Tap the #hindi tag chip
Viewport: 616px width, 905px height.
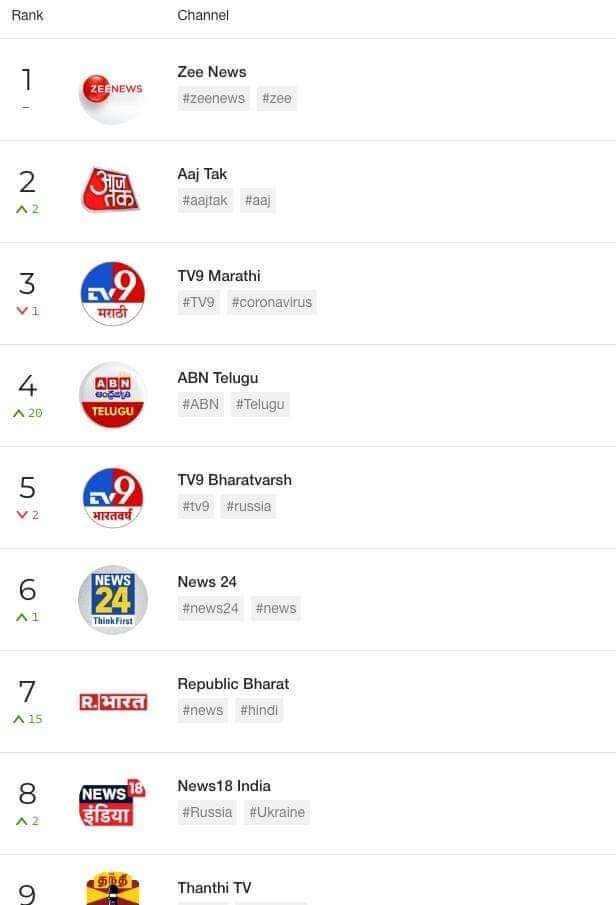259,710
